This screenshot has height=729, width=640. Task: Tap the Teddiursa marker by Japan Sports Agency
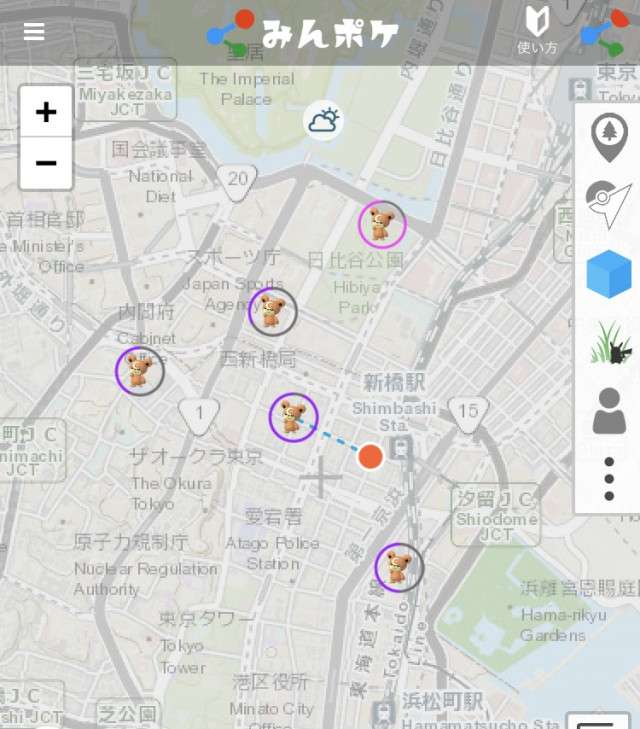coord(273,311)
